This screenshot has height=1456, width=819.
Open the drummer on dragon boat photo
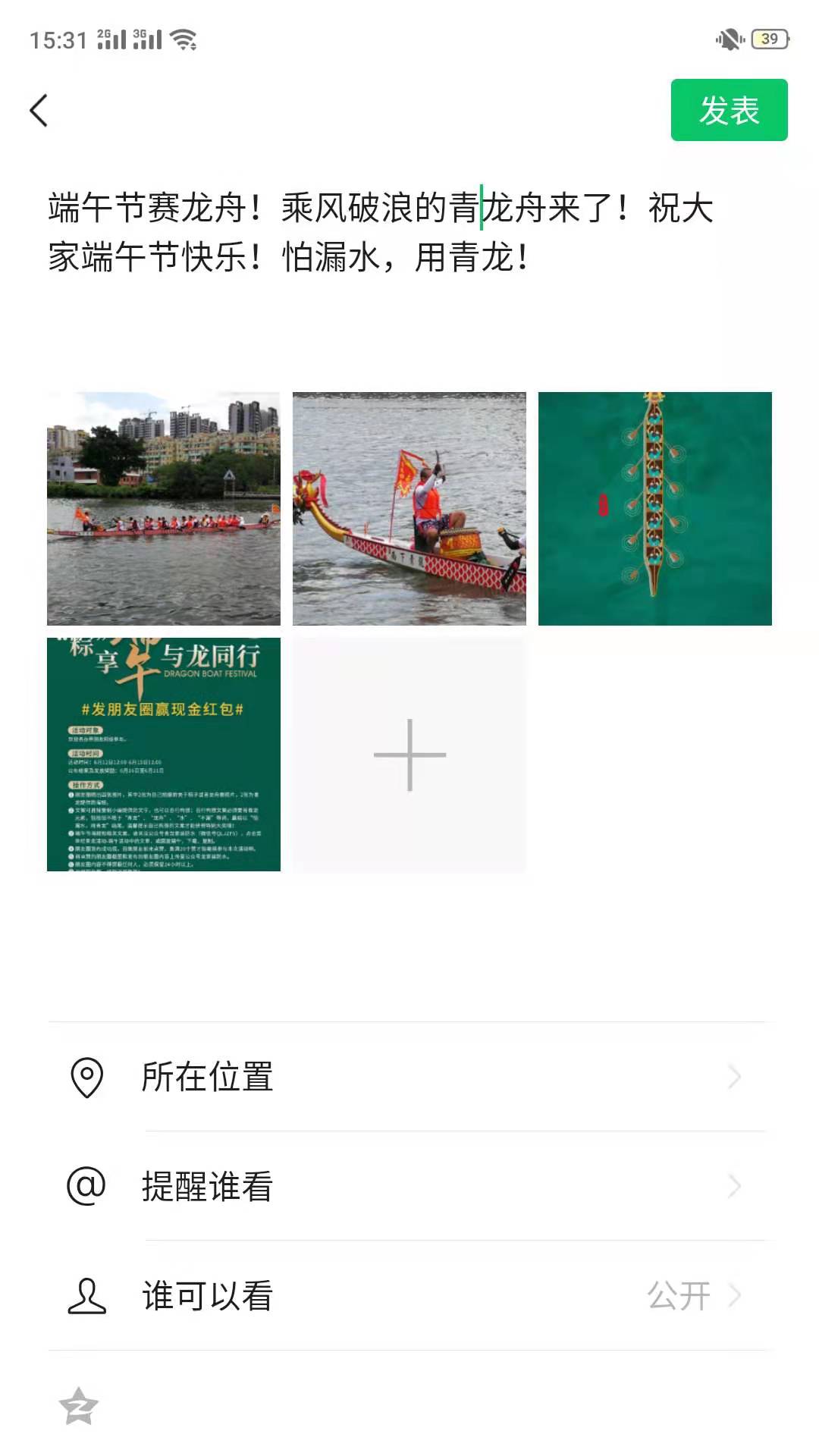coord(409,509)
